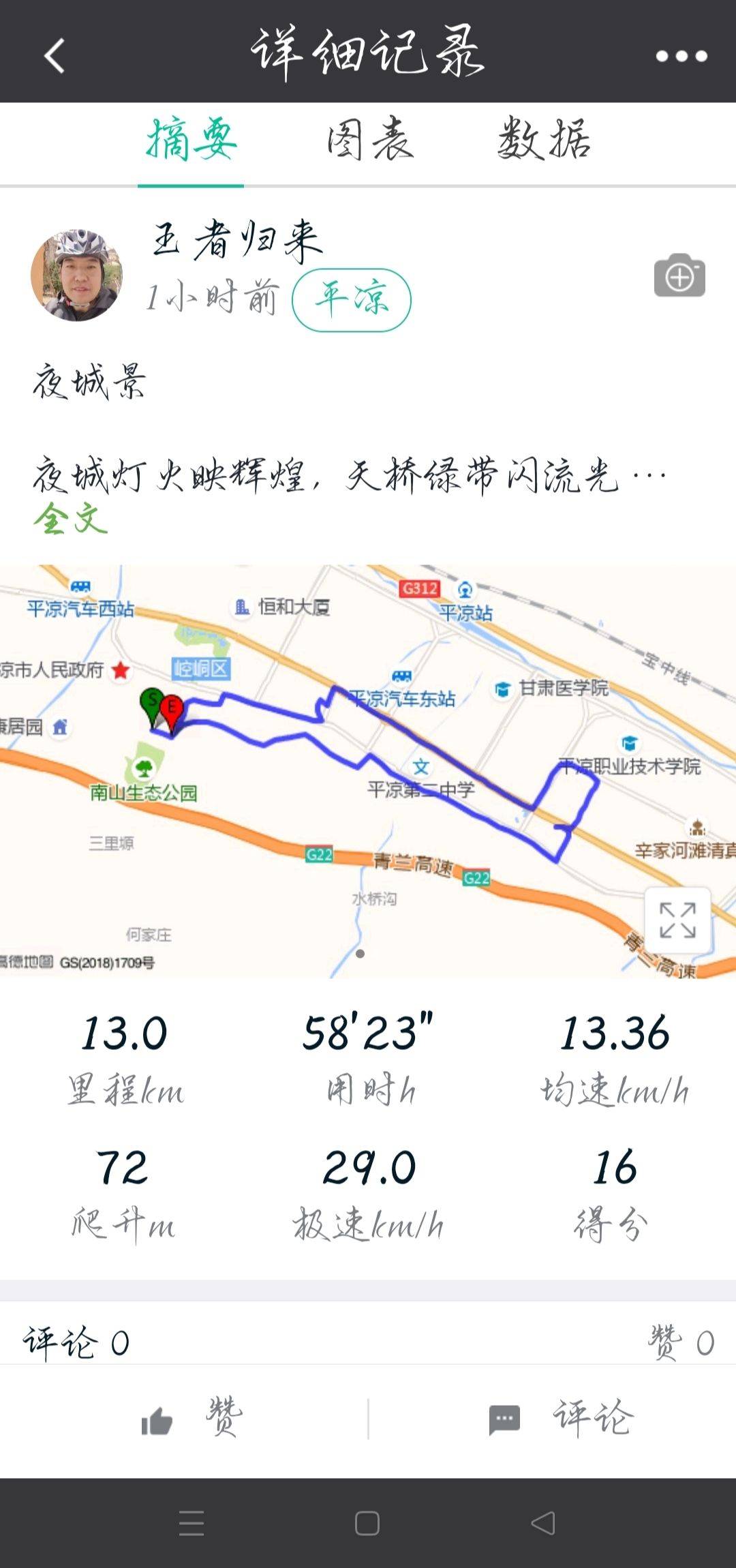Add a photo with the camera icon

click(x=679, y=276)
